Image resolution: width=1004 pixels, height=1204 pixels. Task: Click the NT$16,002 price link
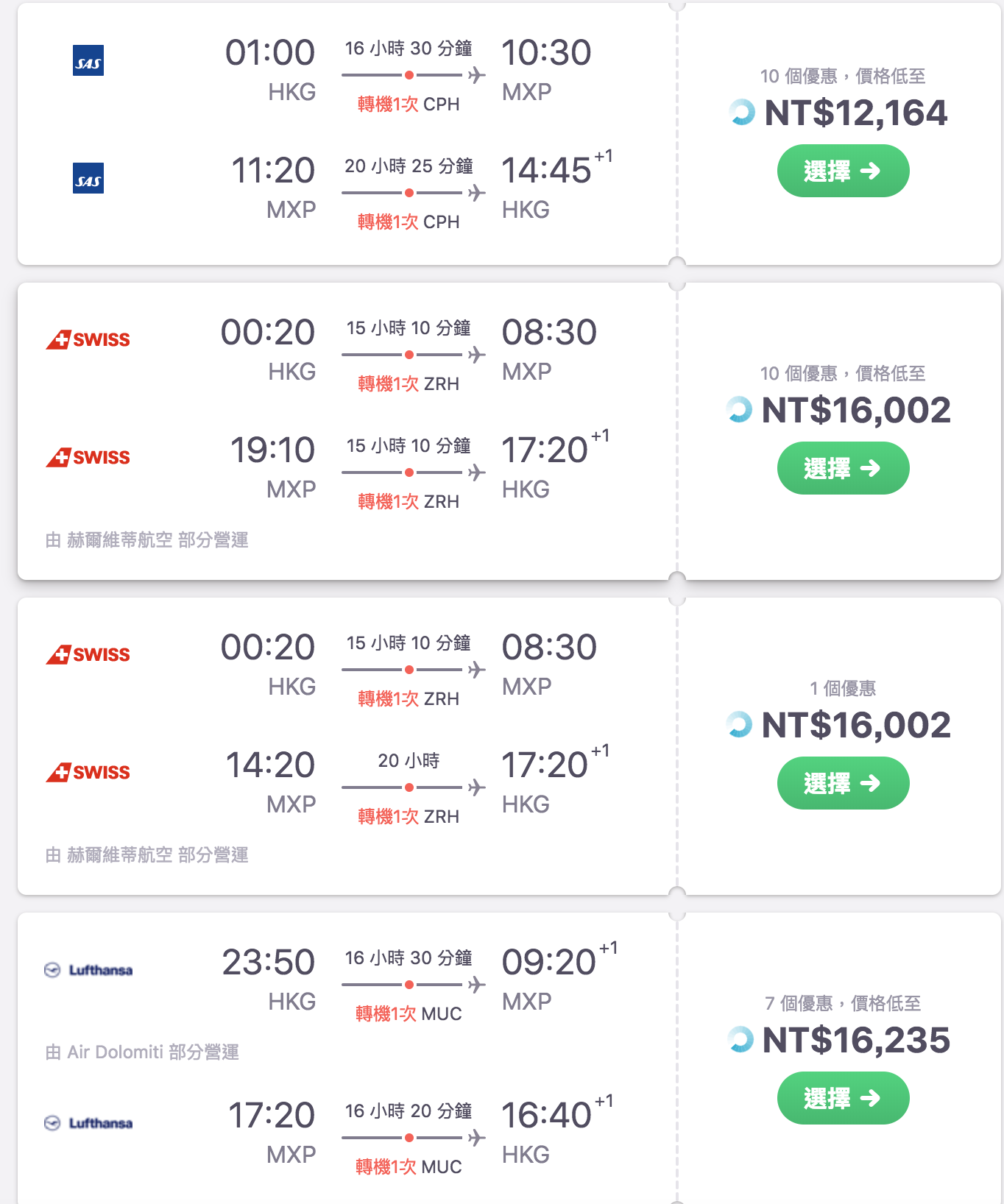[858, 410]
